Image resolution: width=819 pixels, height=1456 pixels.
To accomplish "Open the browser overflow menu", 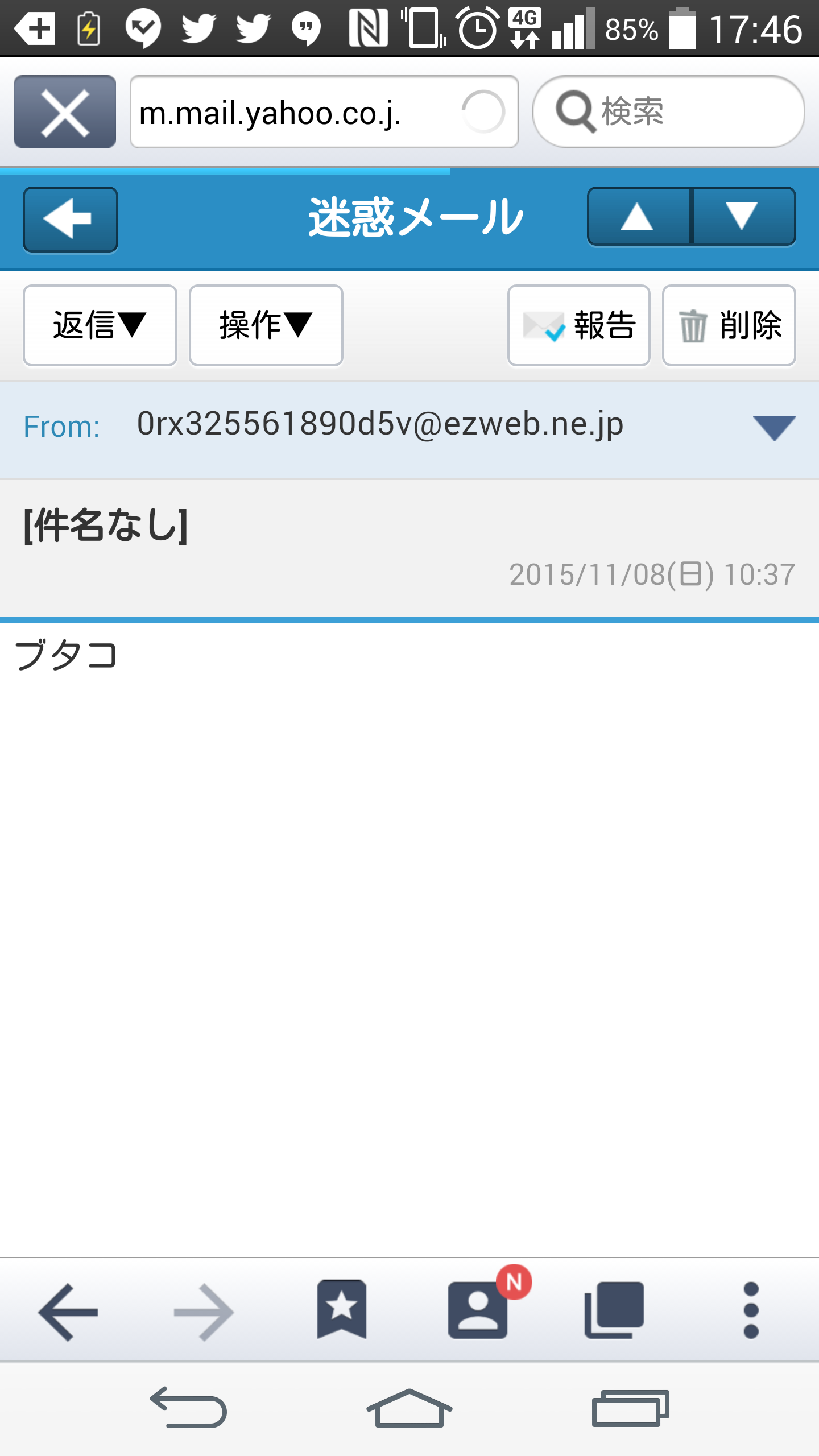I will (751, 1309).
